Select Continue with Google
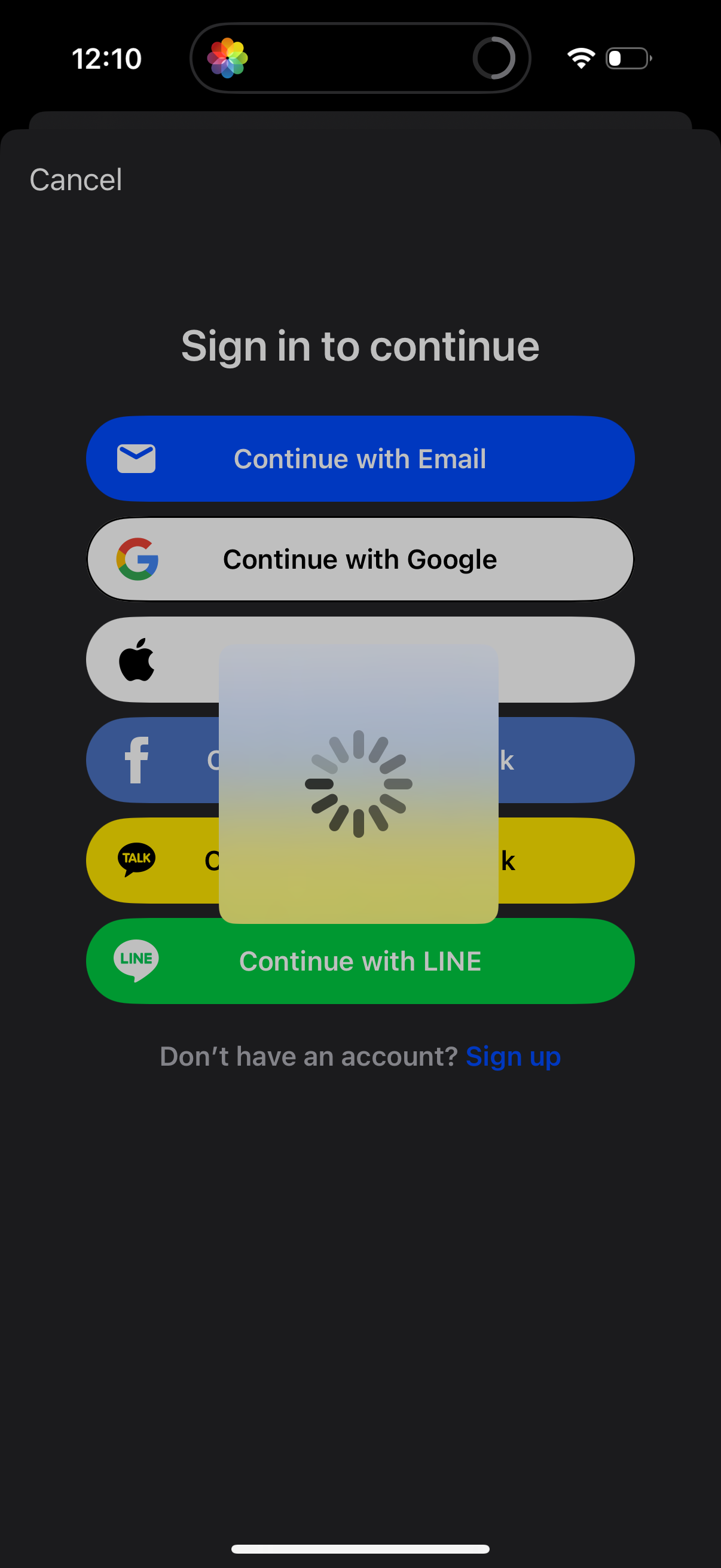Screen dimensions: 721x1568 coord(360,559)
